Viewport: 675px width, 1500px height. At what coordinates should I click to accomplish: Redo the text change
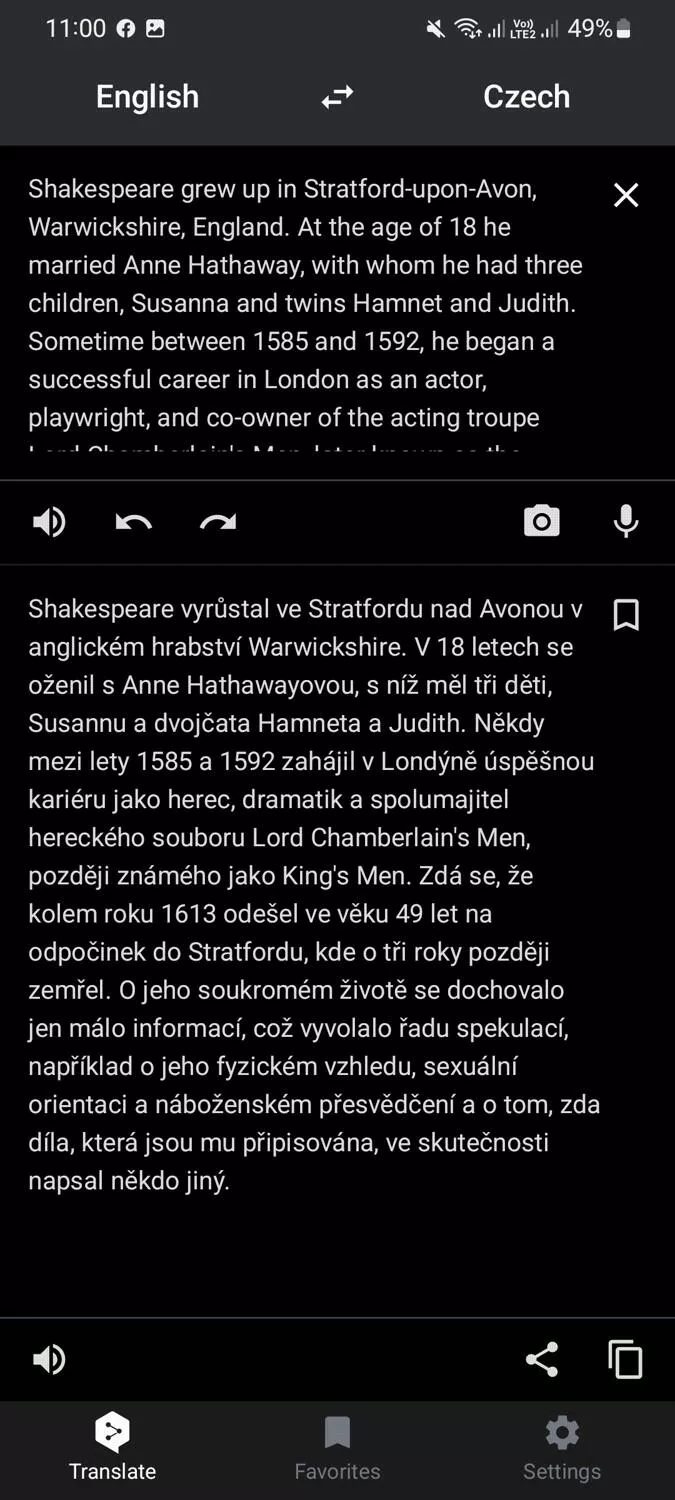tap(218, 522)
